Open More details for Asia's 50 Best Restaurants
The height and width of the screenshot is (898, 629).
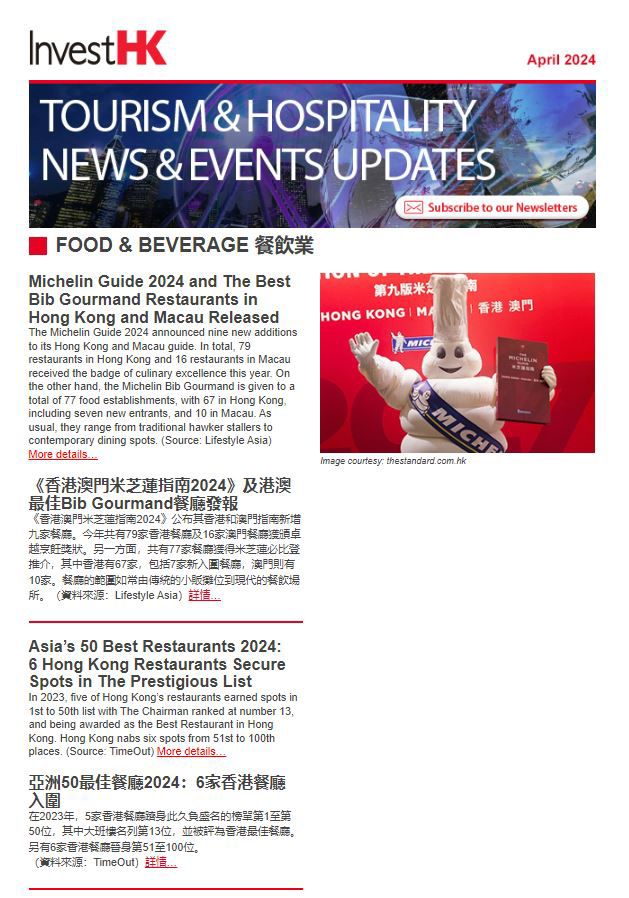click(x=191, y=751)
